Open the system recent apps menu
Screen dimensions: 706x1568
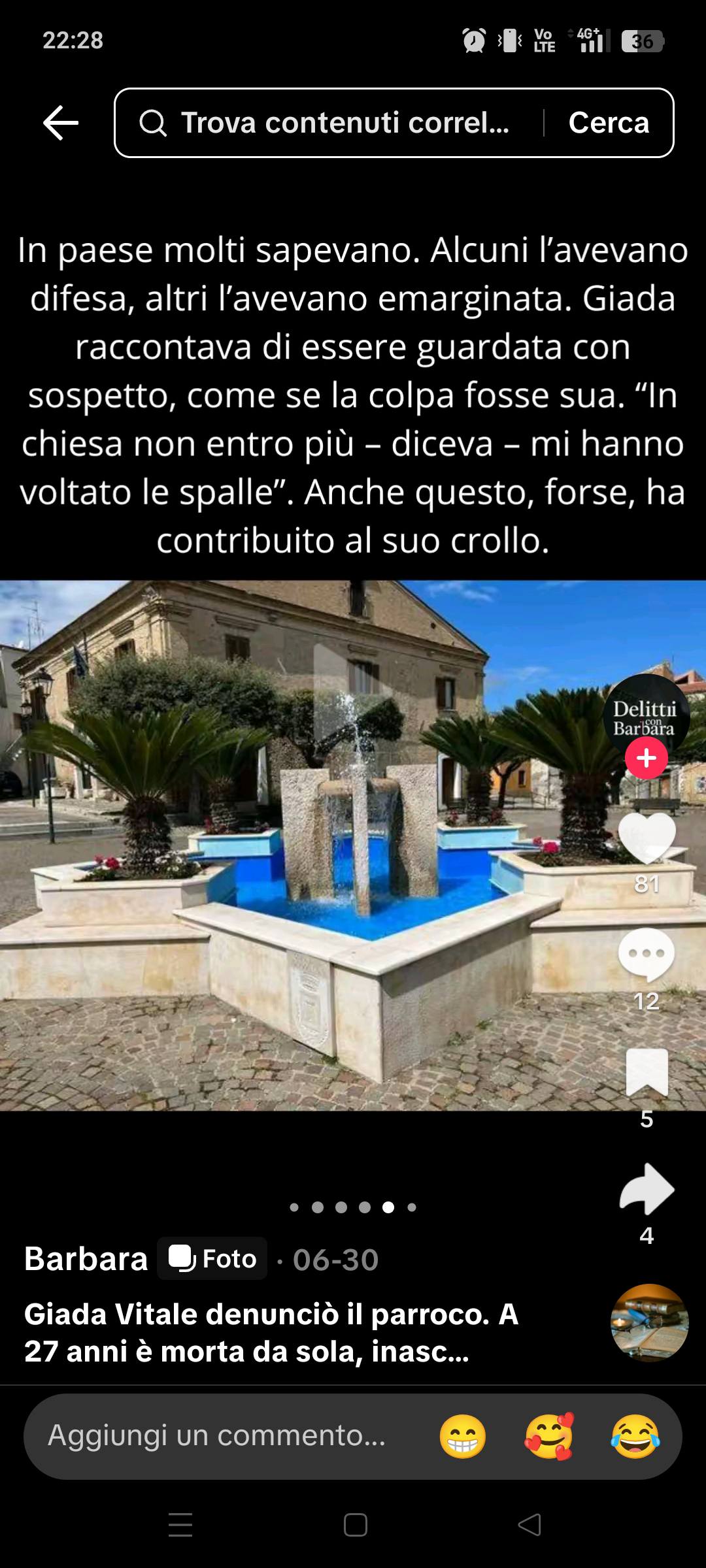pos(180,1525)
